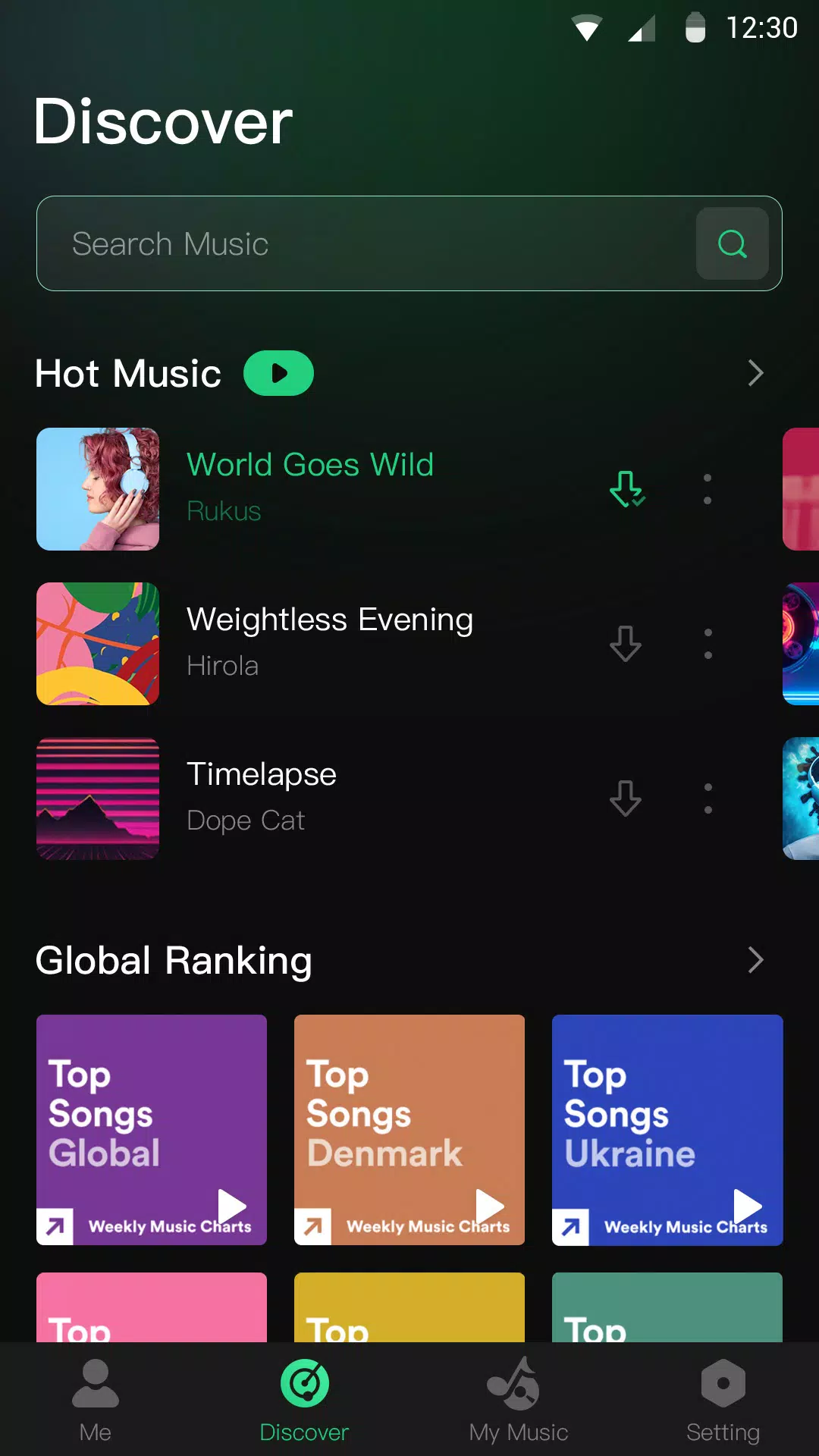Open options for World Goes Wild

coord(708,489)
